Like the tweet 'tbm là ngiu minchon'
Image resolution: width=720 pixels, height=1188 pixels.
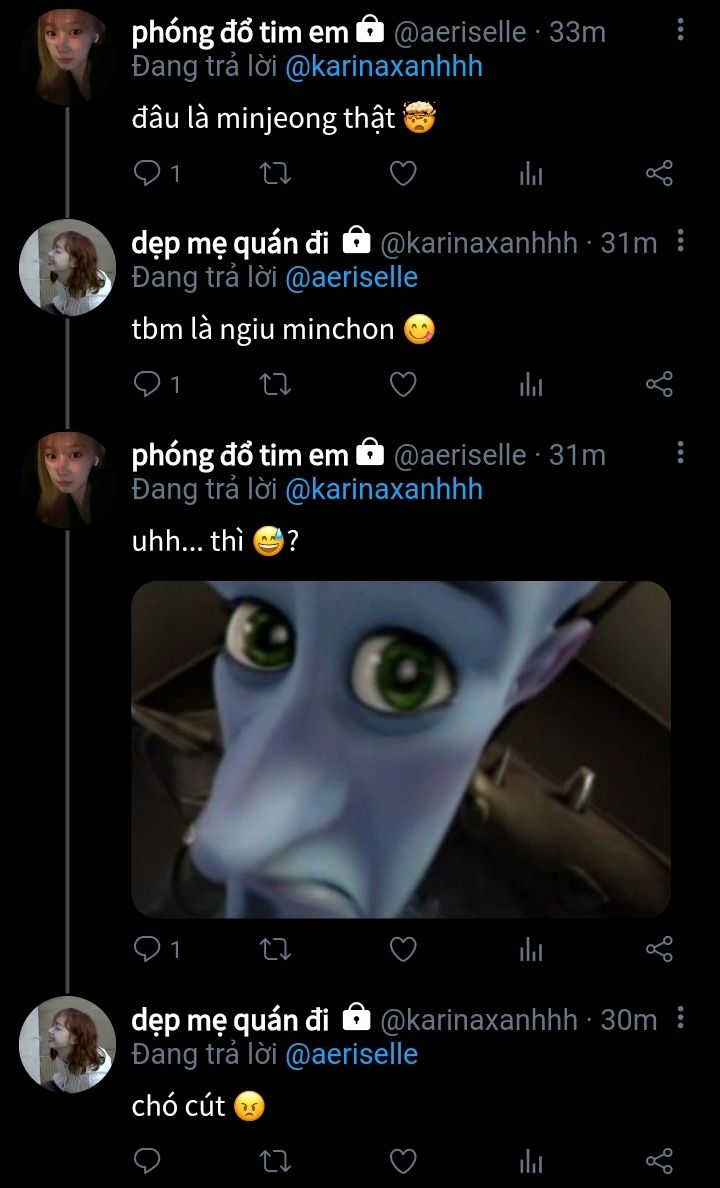click(x=402, y=384)
